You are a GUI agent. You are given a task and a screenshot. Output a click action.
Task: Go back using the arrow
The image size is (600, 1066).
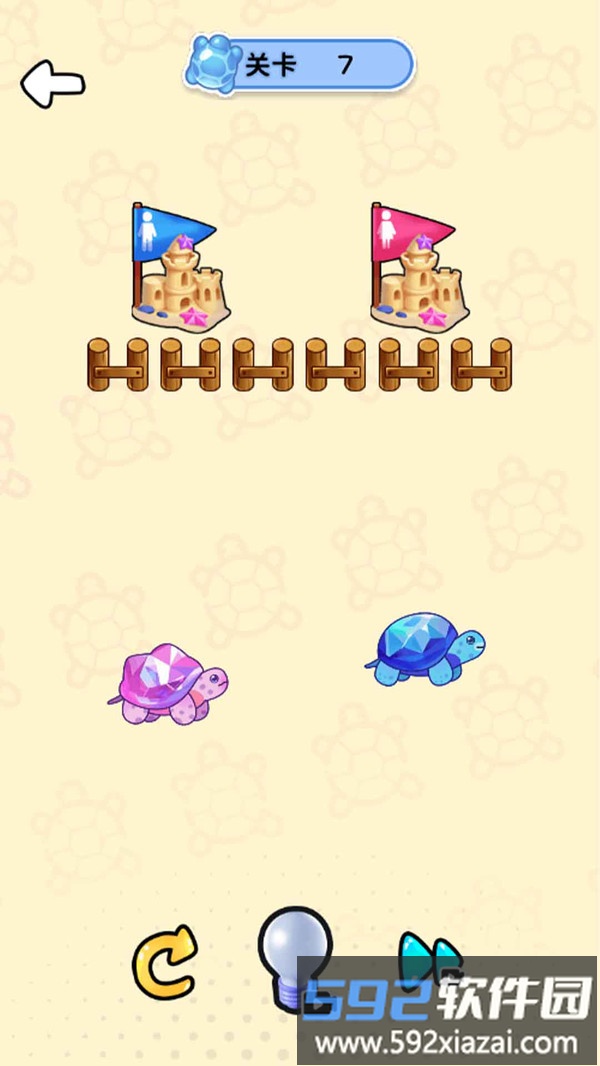click(52, 84)
